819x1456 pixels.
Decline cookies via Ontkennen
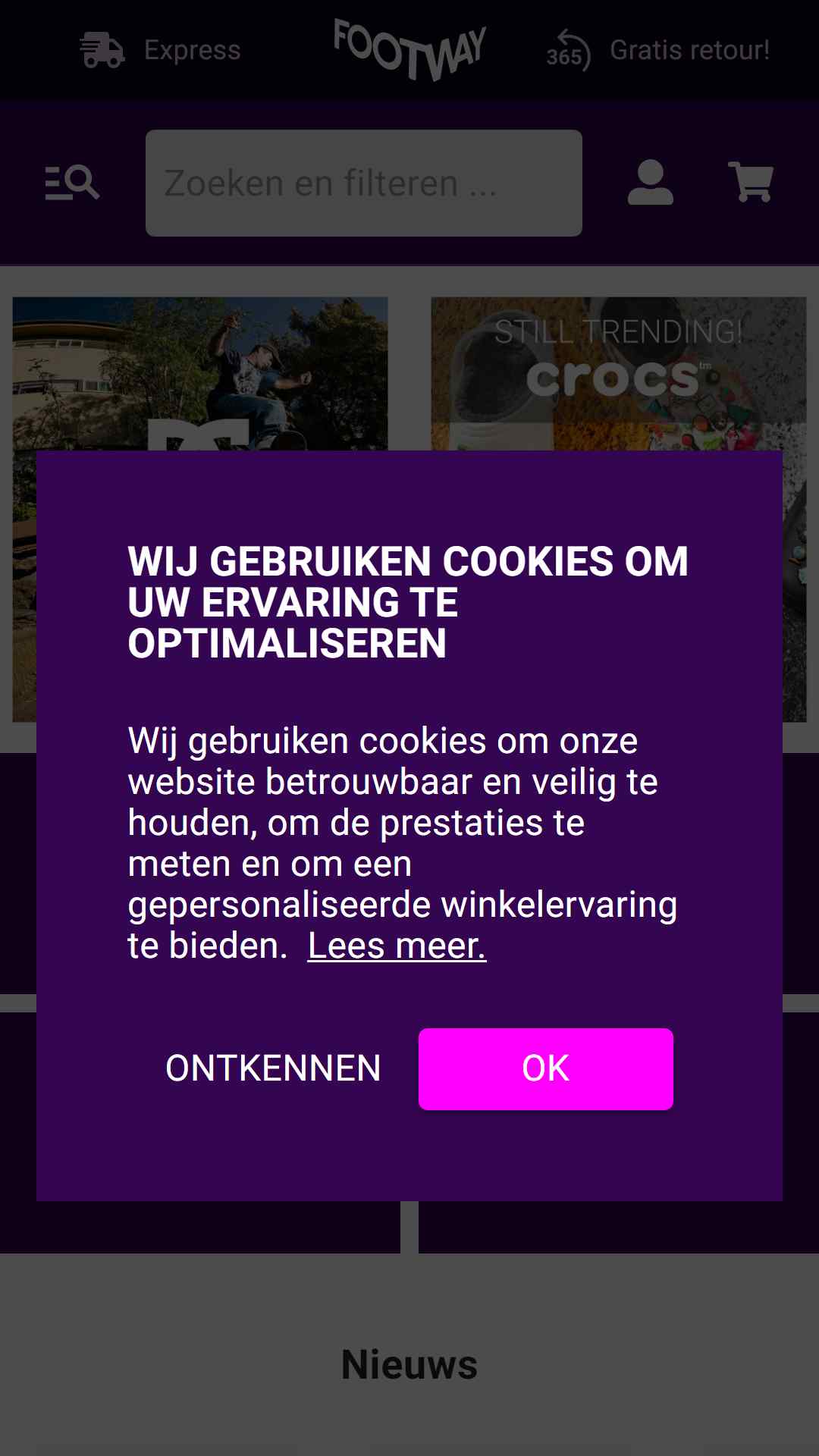click(x=273, y=1068)
